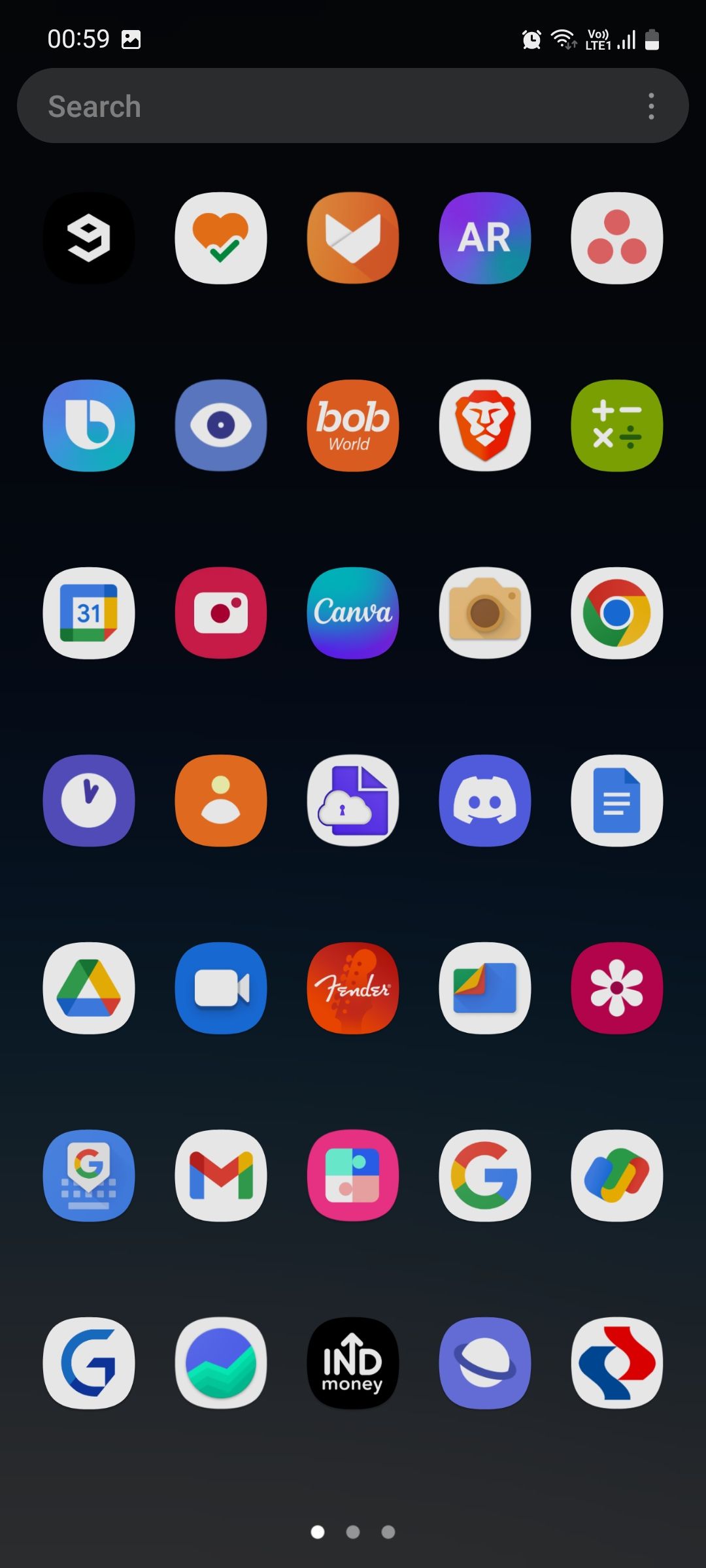
Task: Launch the Asana app
Action: coord(616,238)
